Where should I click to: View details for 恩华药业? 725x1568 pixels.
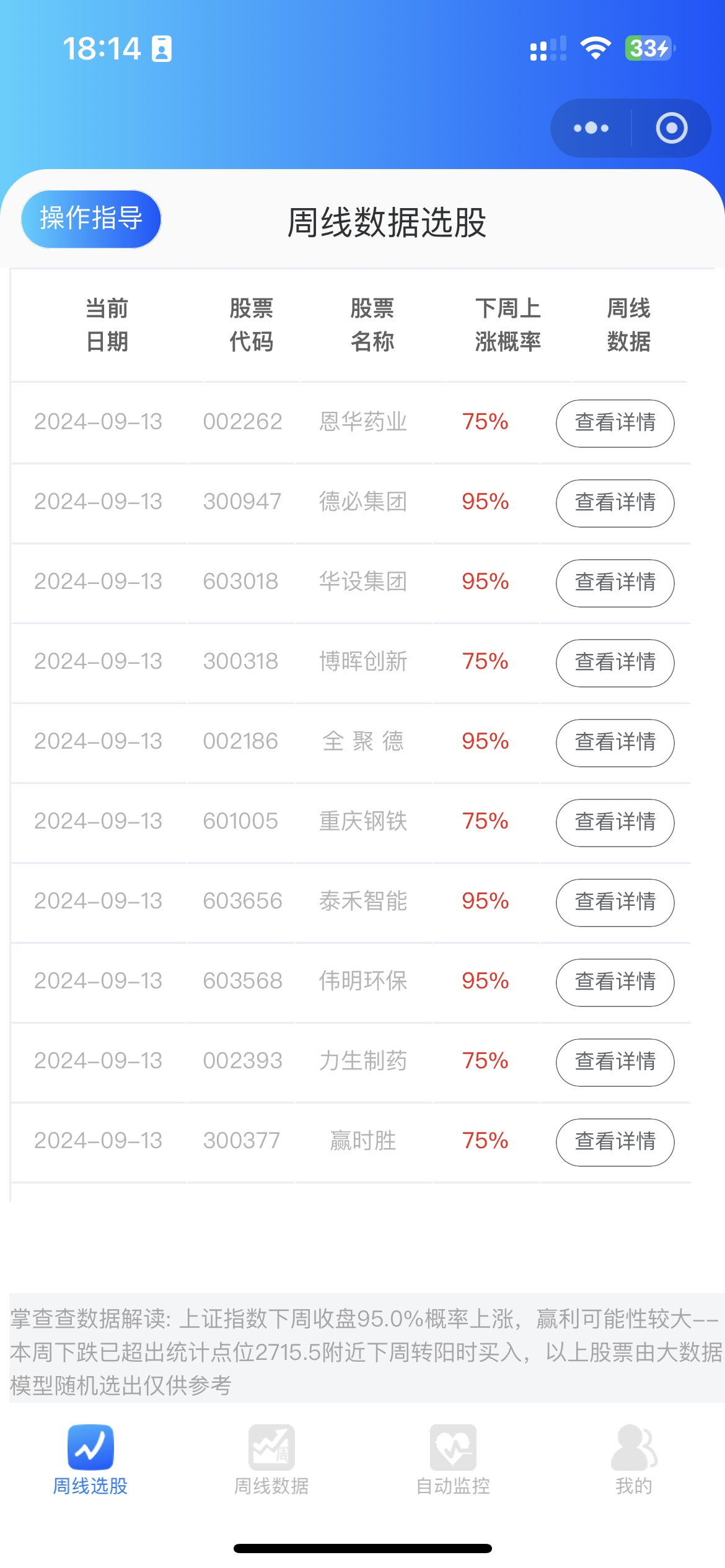[x=615, y=423]
